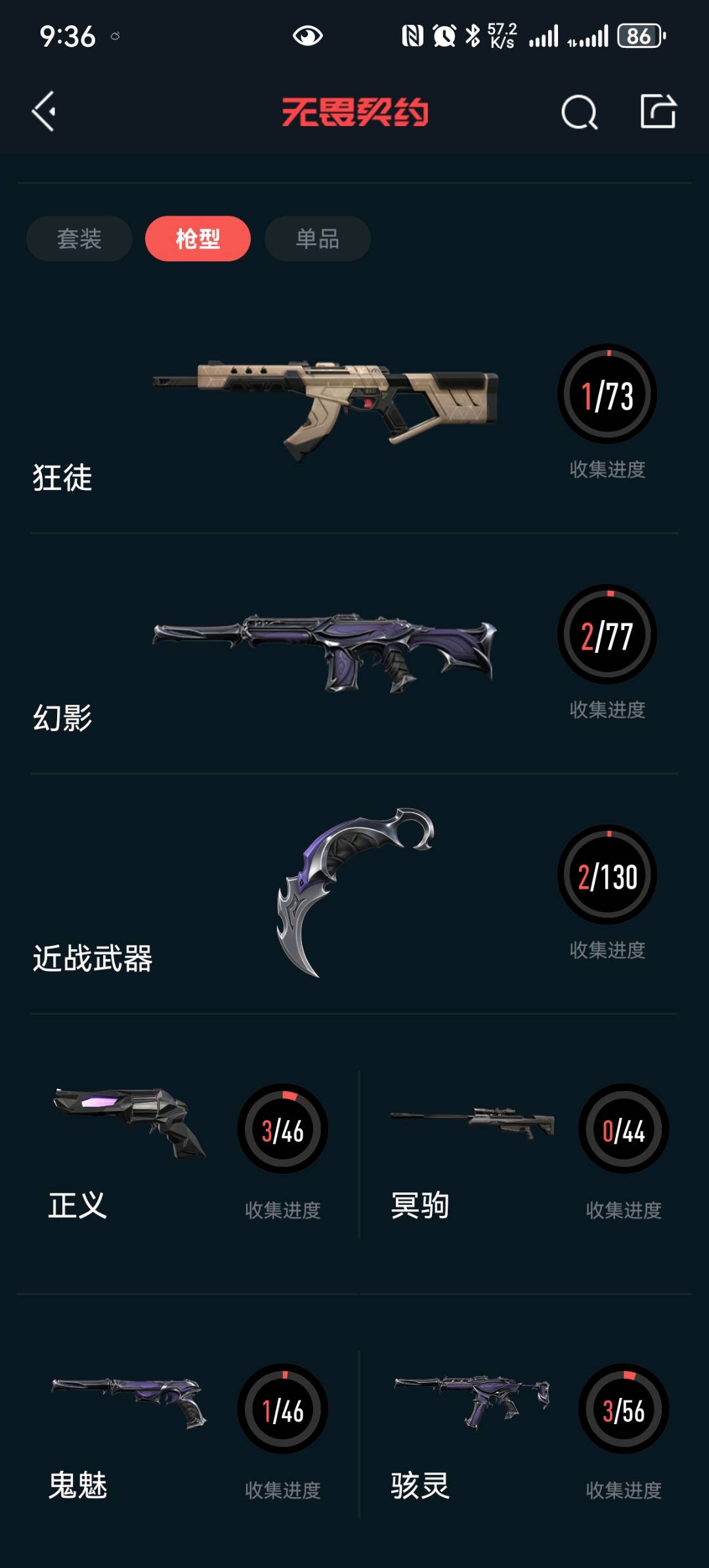Switch to the 套装 tab
Viewport: 709px width, 1568px height.
[x=79, y=238]
